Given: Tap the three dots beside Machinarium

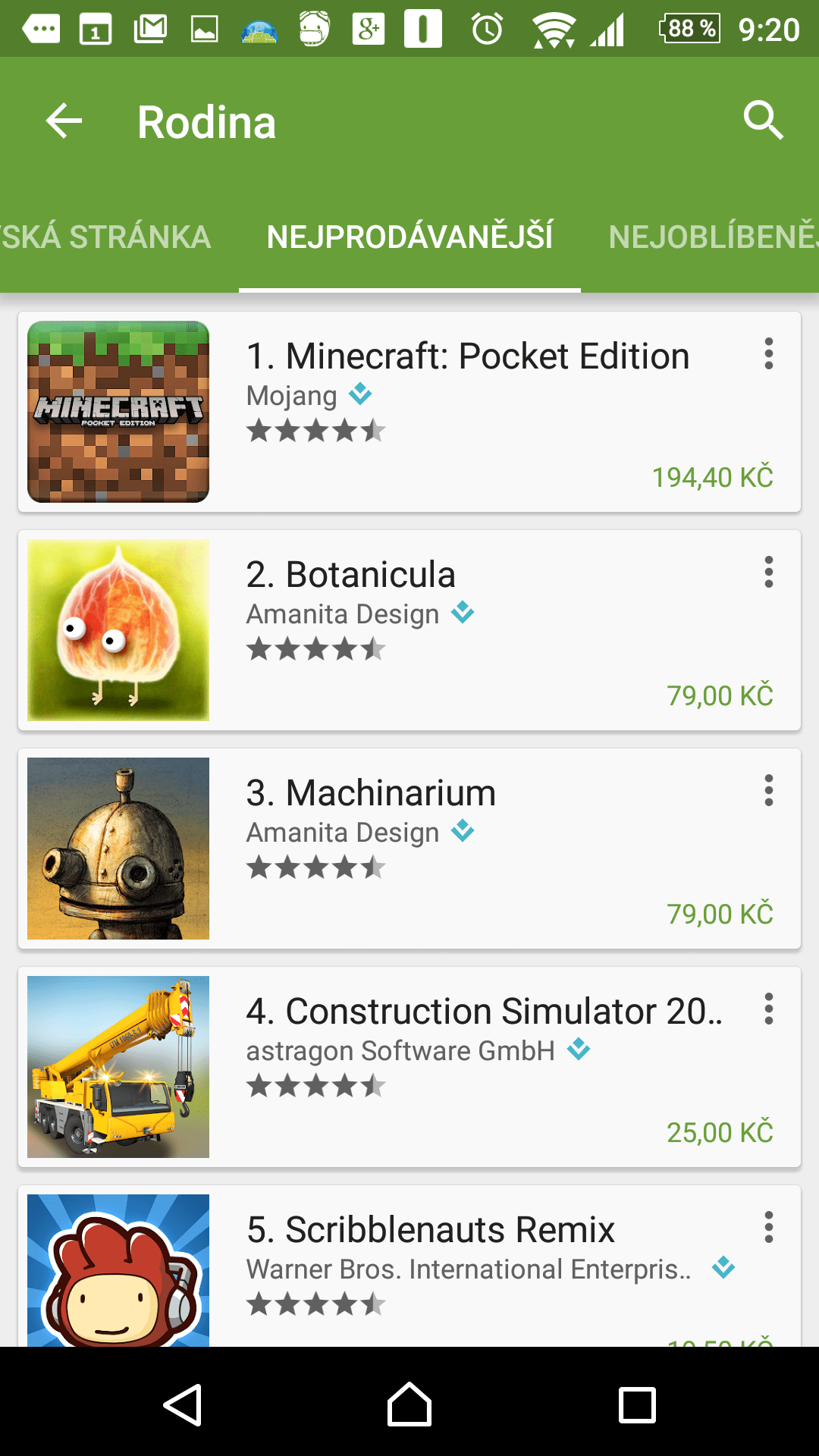Looking at the screenshot, I should pyautogui.click(x=769, y=791).
